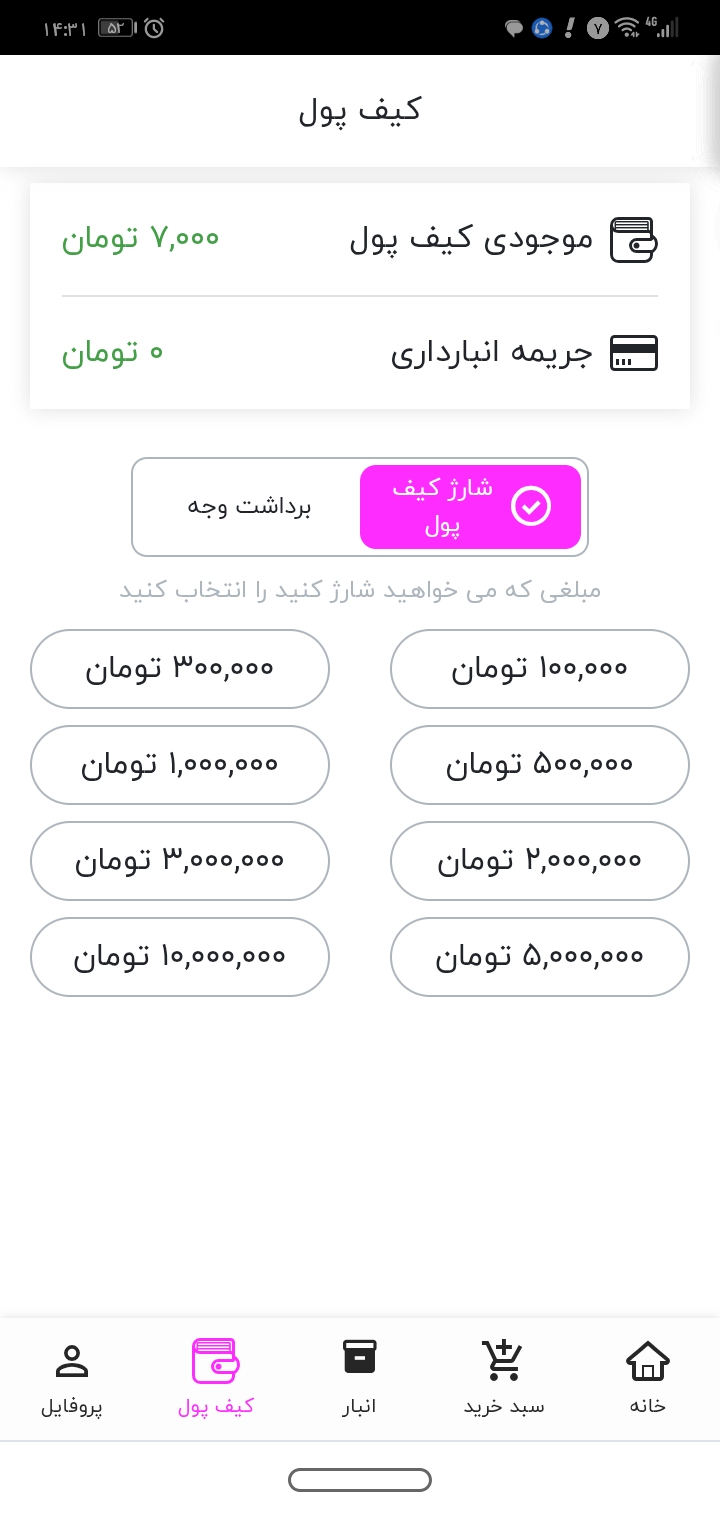Select the 1,000,000 تومان amount
The width and height of the screenshot is (720, 1520).
[180, 765]
